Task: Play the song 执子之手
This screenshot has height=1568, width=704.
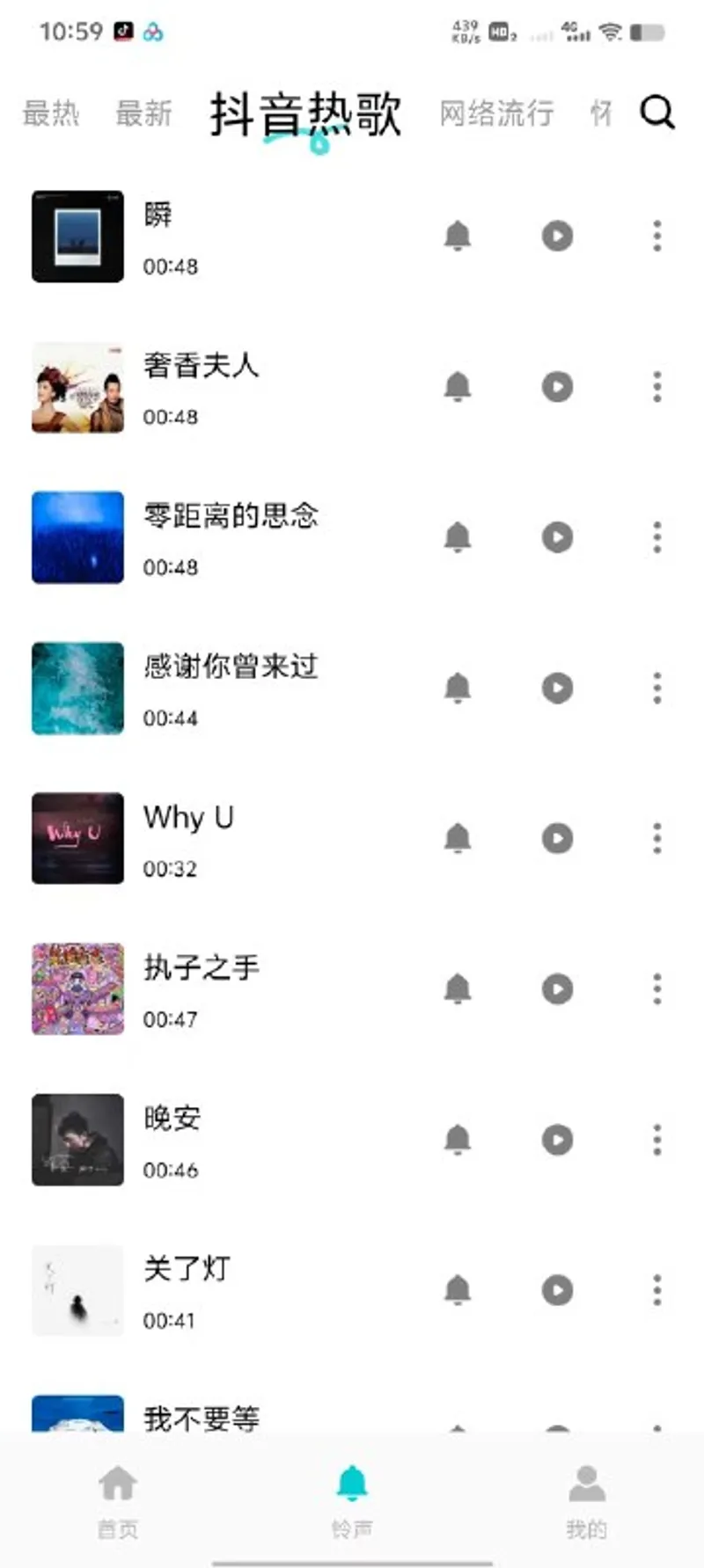Action: tap(557, 989)
